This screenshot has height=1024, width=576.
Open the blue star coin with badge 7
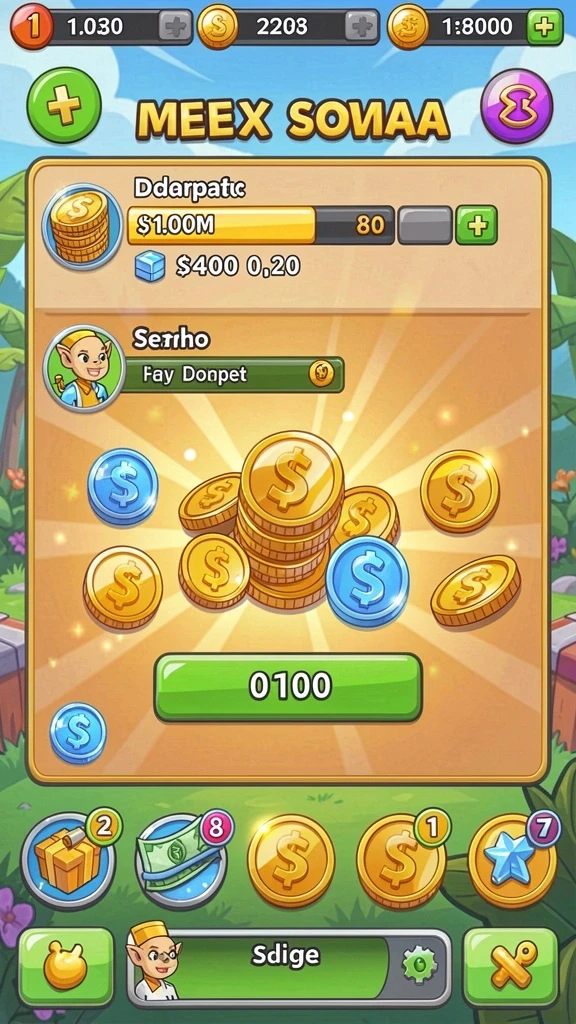pyautogui.click(x=513, y=859)
